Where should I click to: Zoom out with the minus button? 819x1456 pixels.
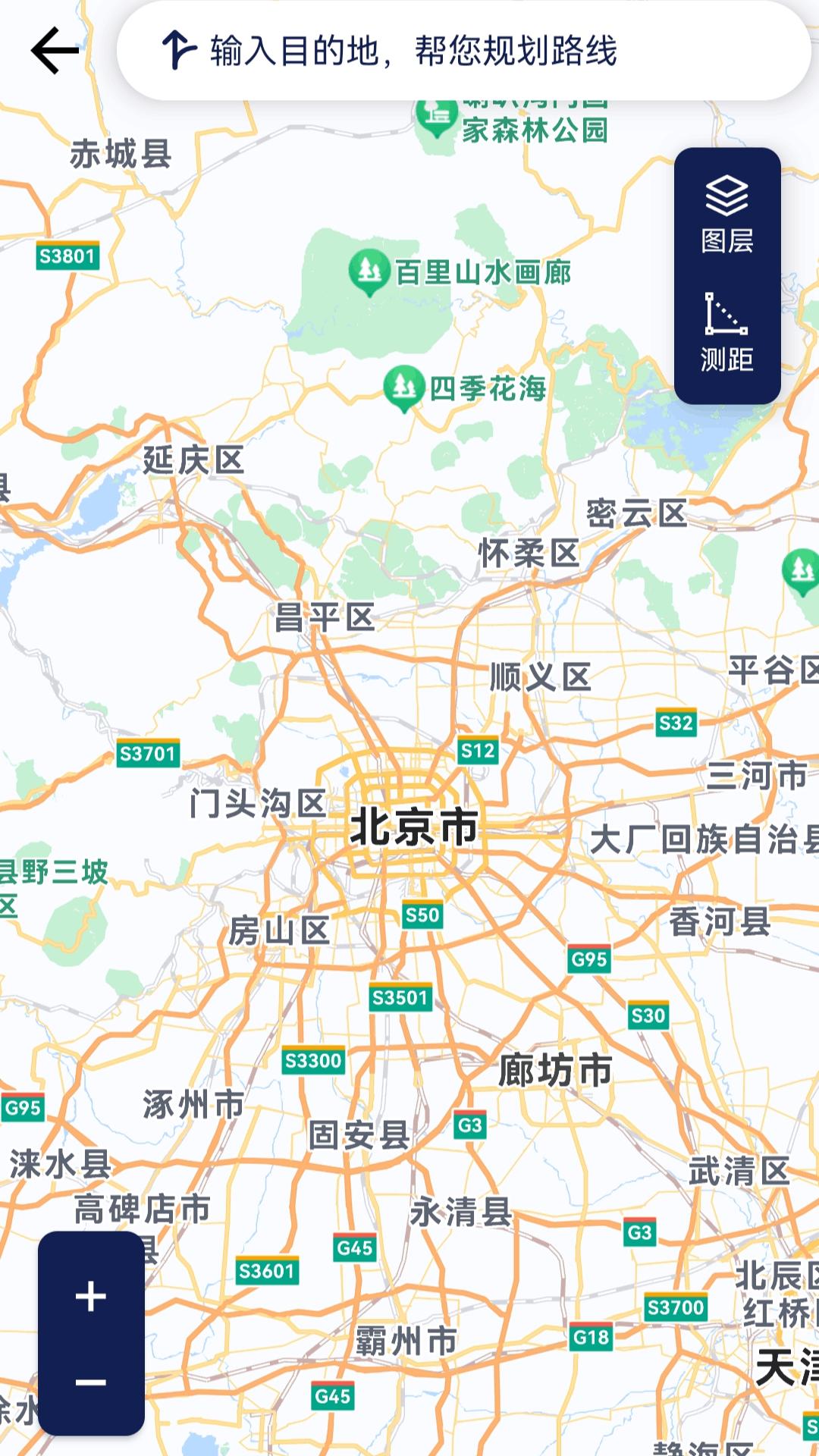[91, 1382]
